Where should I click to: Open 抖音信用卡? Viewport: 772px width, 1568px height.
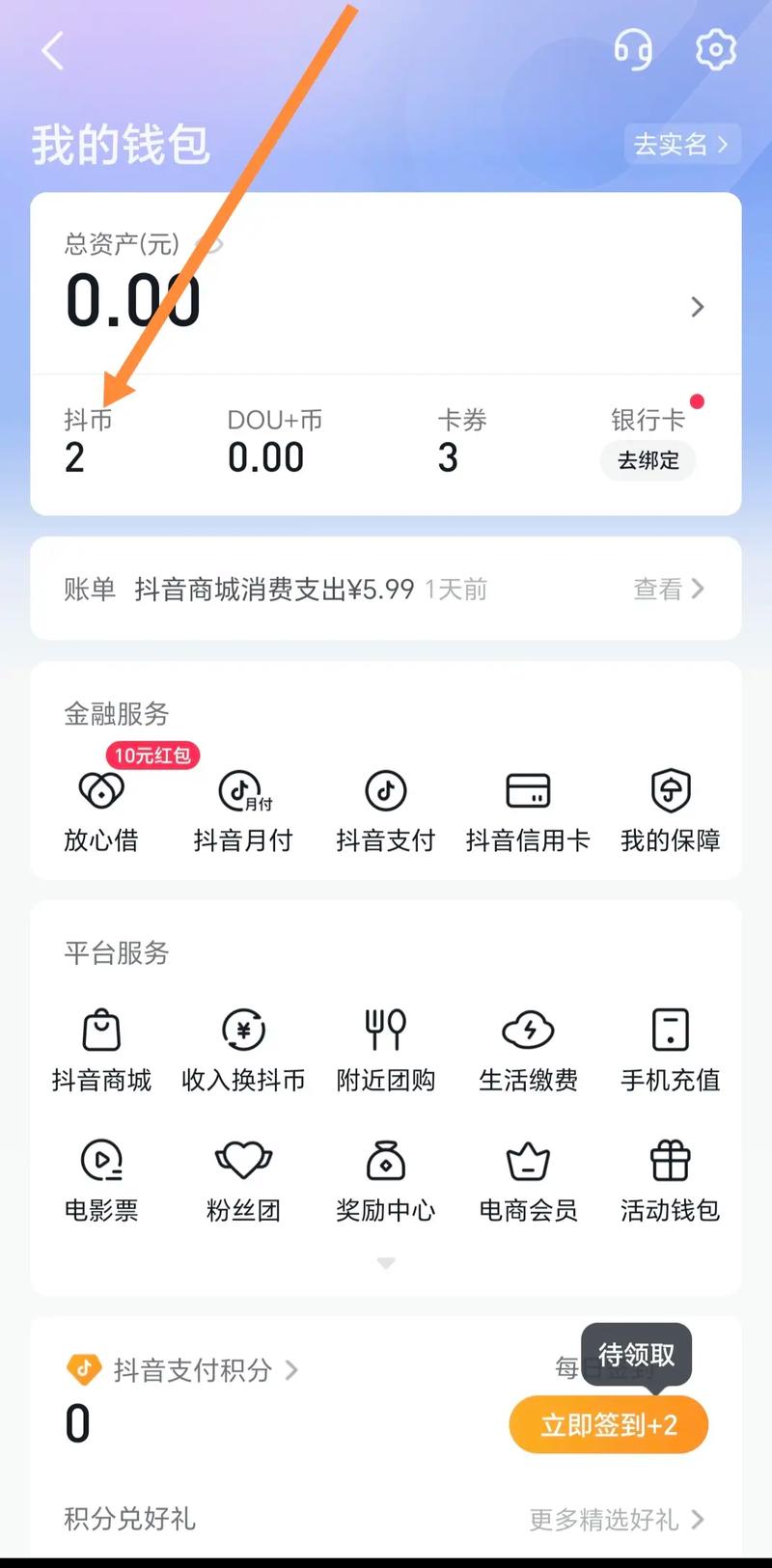click(528, 811)
